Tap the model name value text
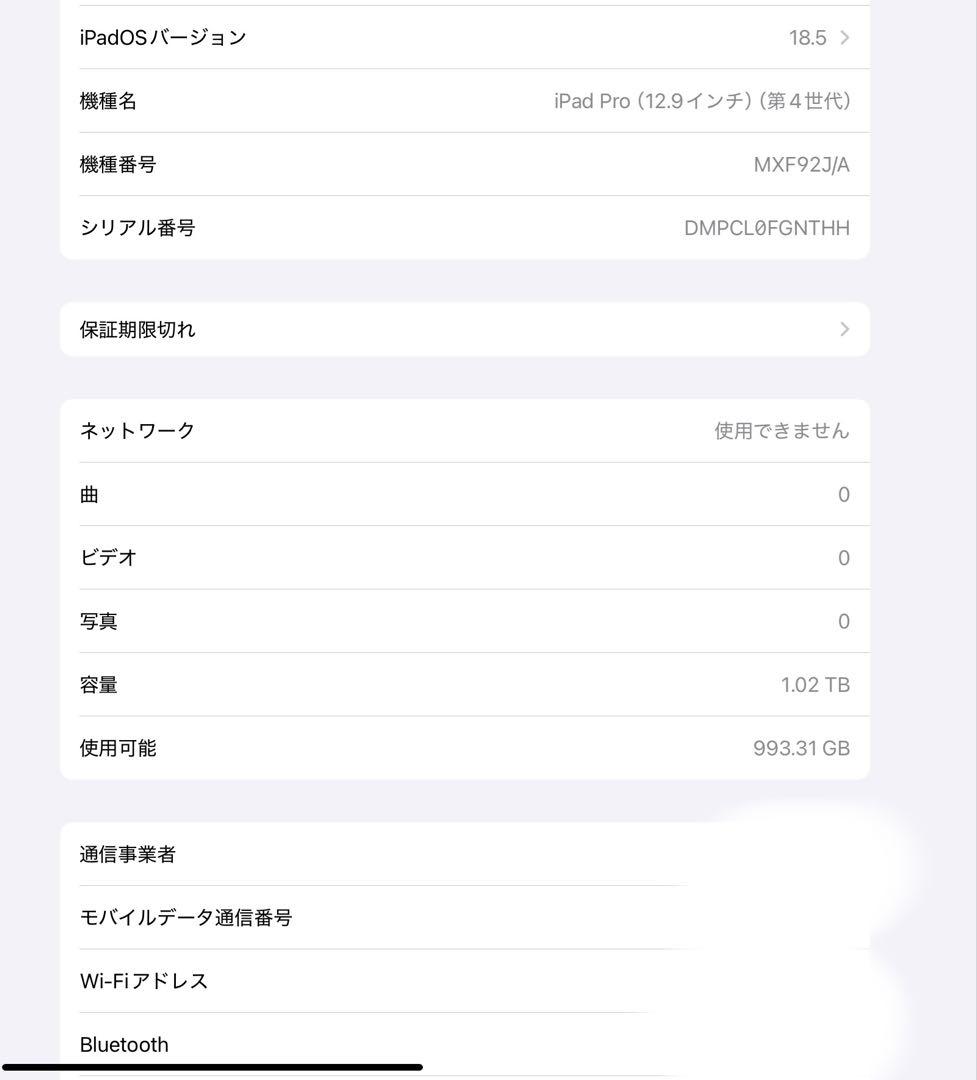Screen dimensions: 977x1080 (x=703, y=100)
